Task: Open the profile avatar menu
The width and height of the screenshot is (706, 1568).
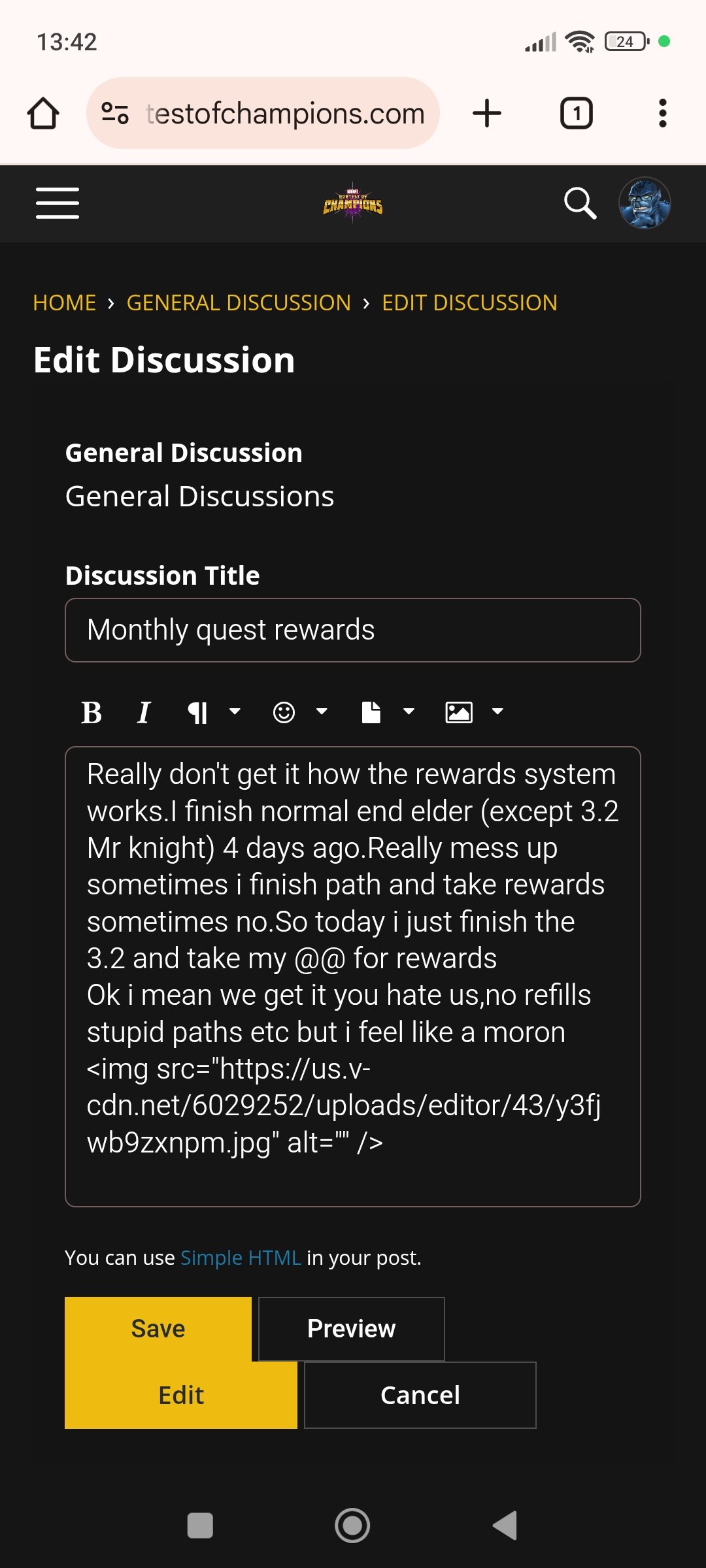Action: tap(645, 203)
